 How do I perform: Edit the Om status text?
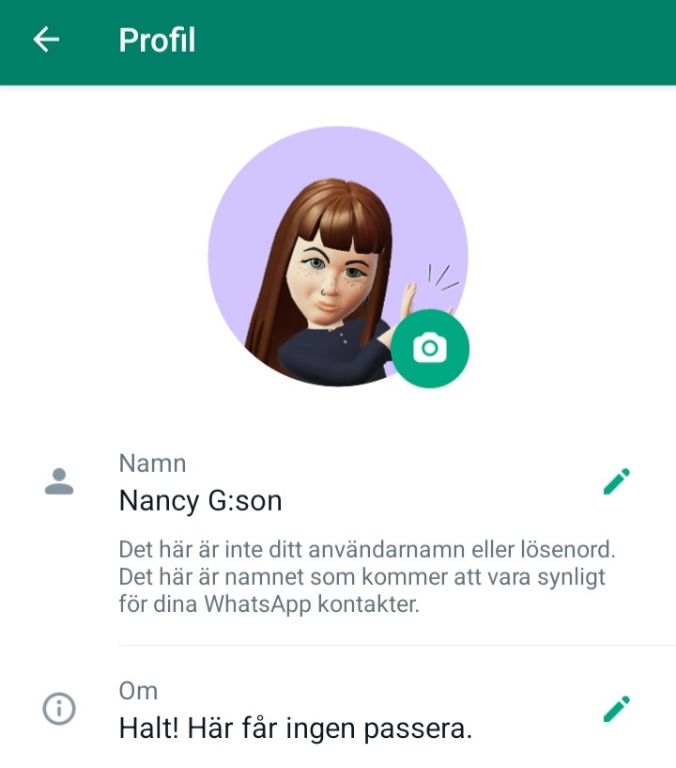click(617, 709)
